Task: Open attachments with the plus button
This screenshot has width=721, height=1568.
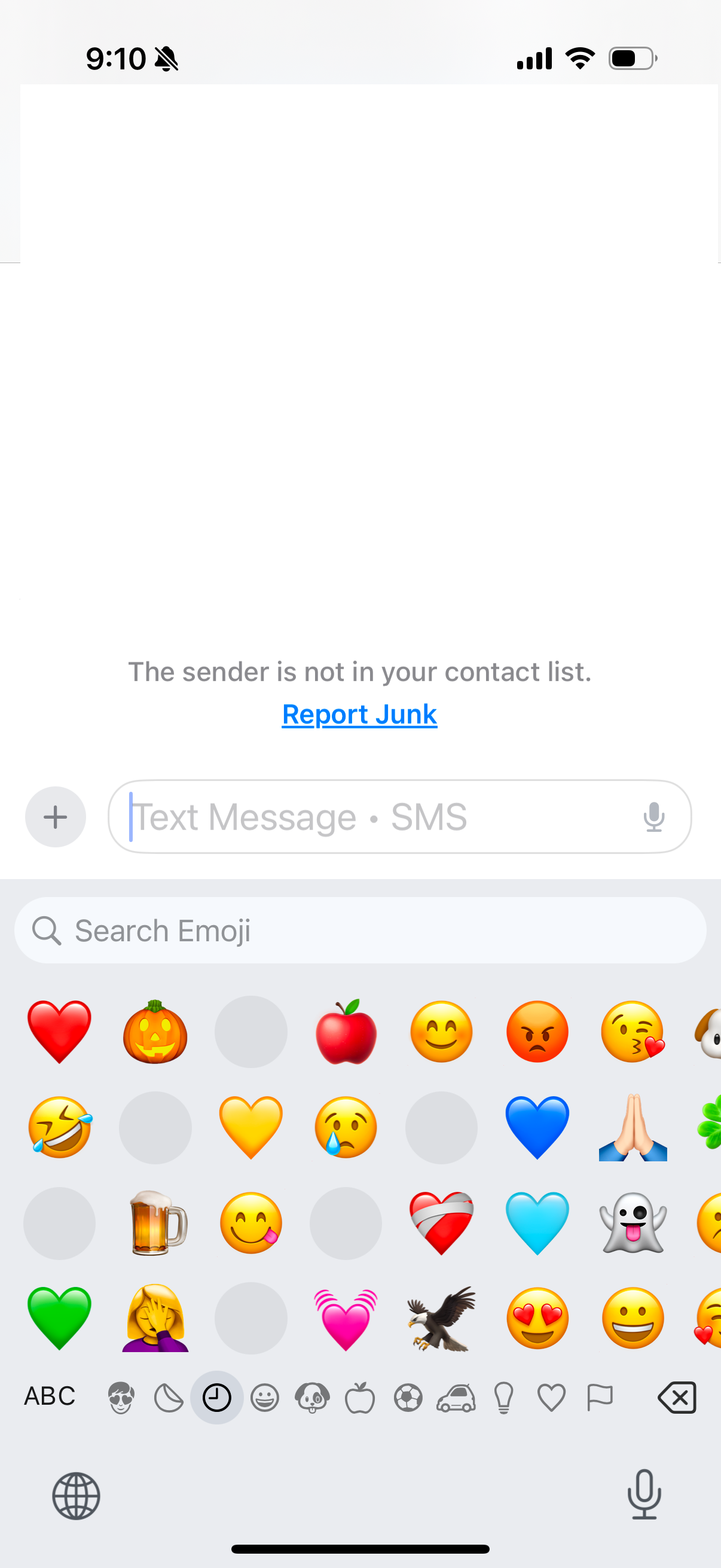Action: click(56, 816)
